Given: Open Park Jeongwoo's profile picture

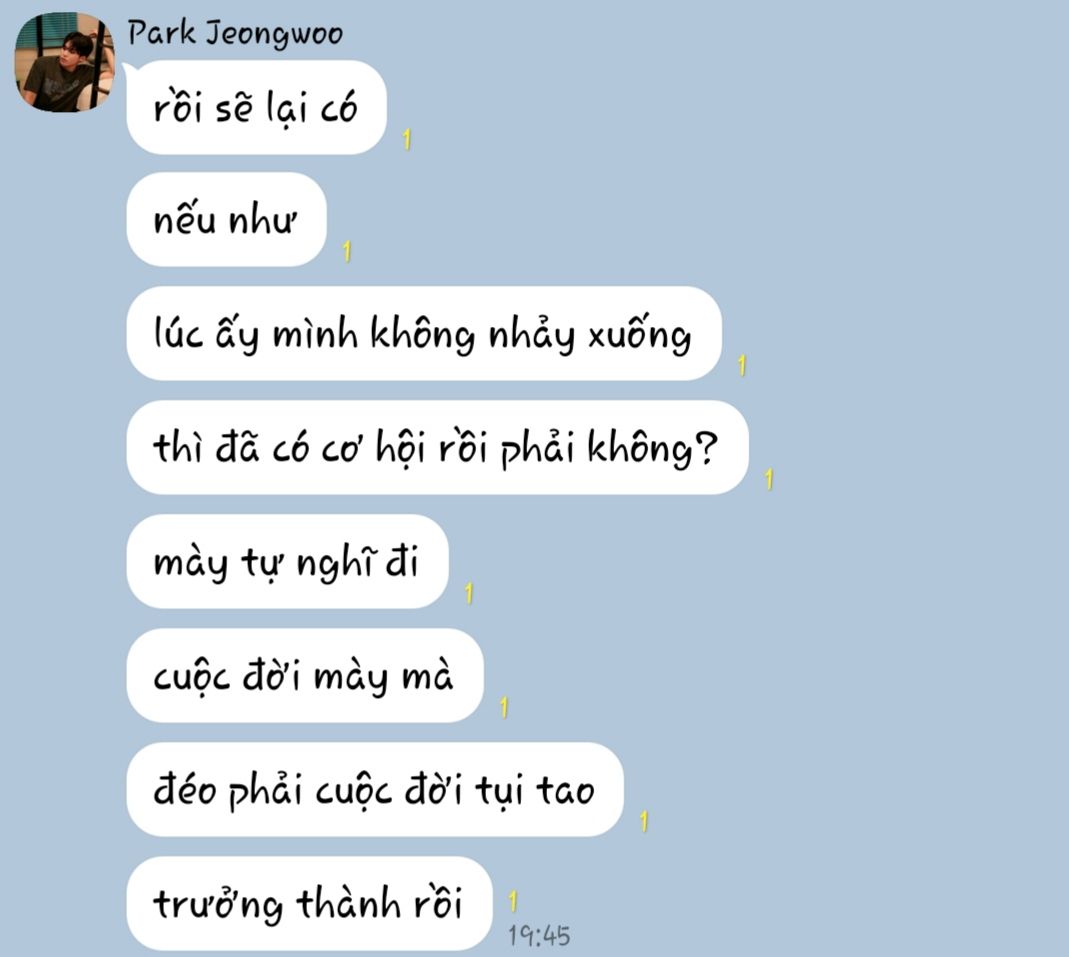Looking at the screenshot, I should click(63, 62).
